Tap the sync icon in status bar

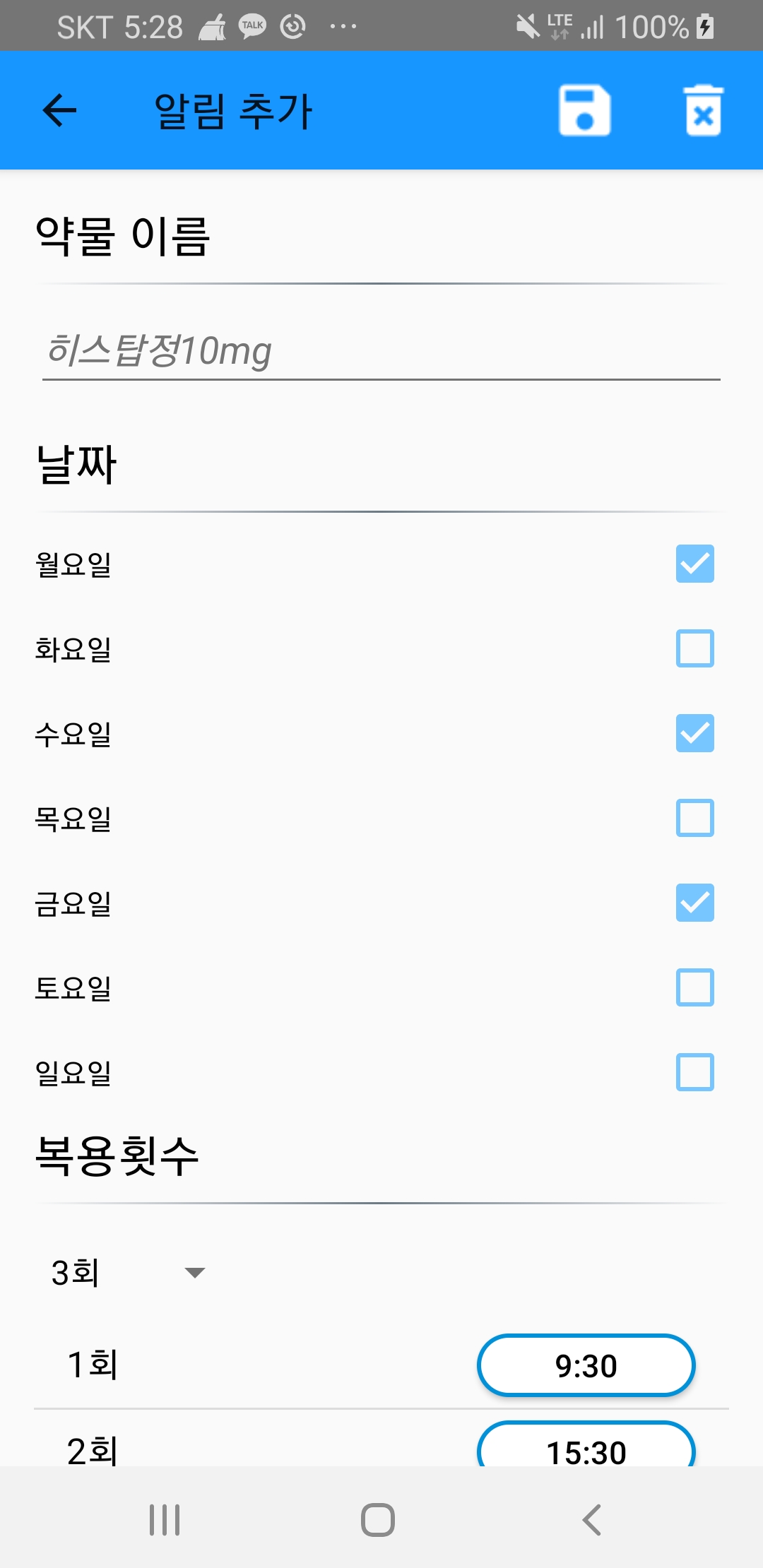(292, 26)
